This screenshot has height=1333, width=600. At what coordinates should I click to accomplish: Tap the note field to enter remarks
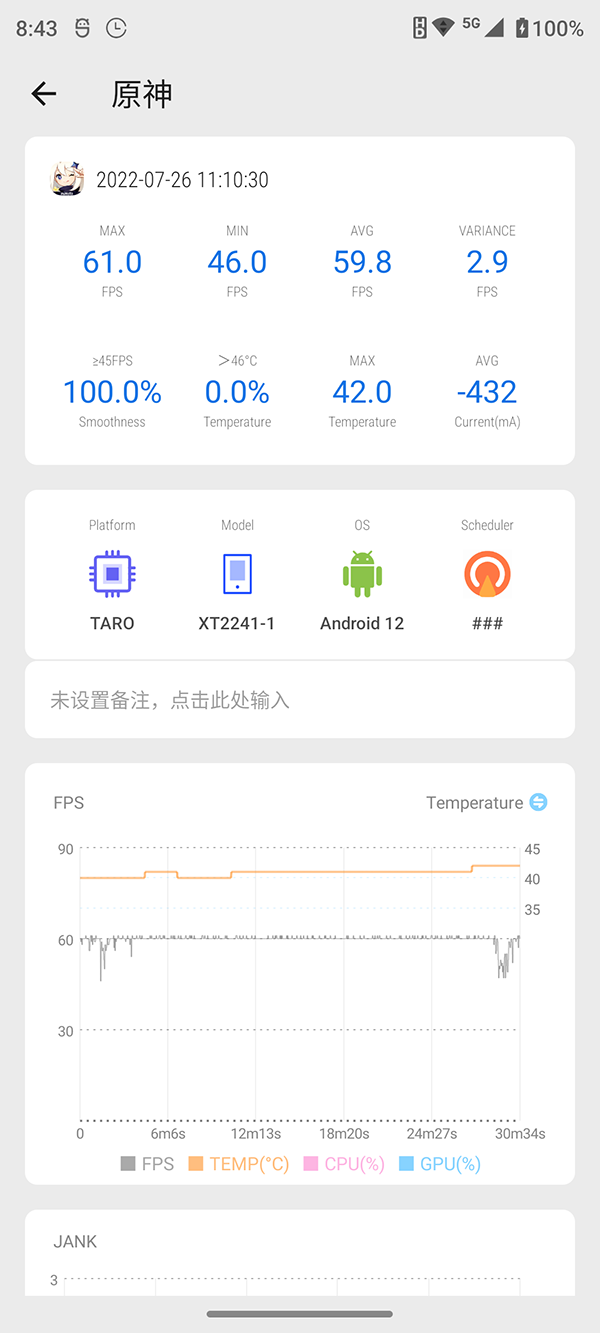pyautogui.click(x=299, y=700)
